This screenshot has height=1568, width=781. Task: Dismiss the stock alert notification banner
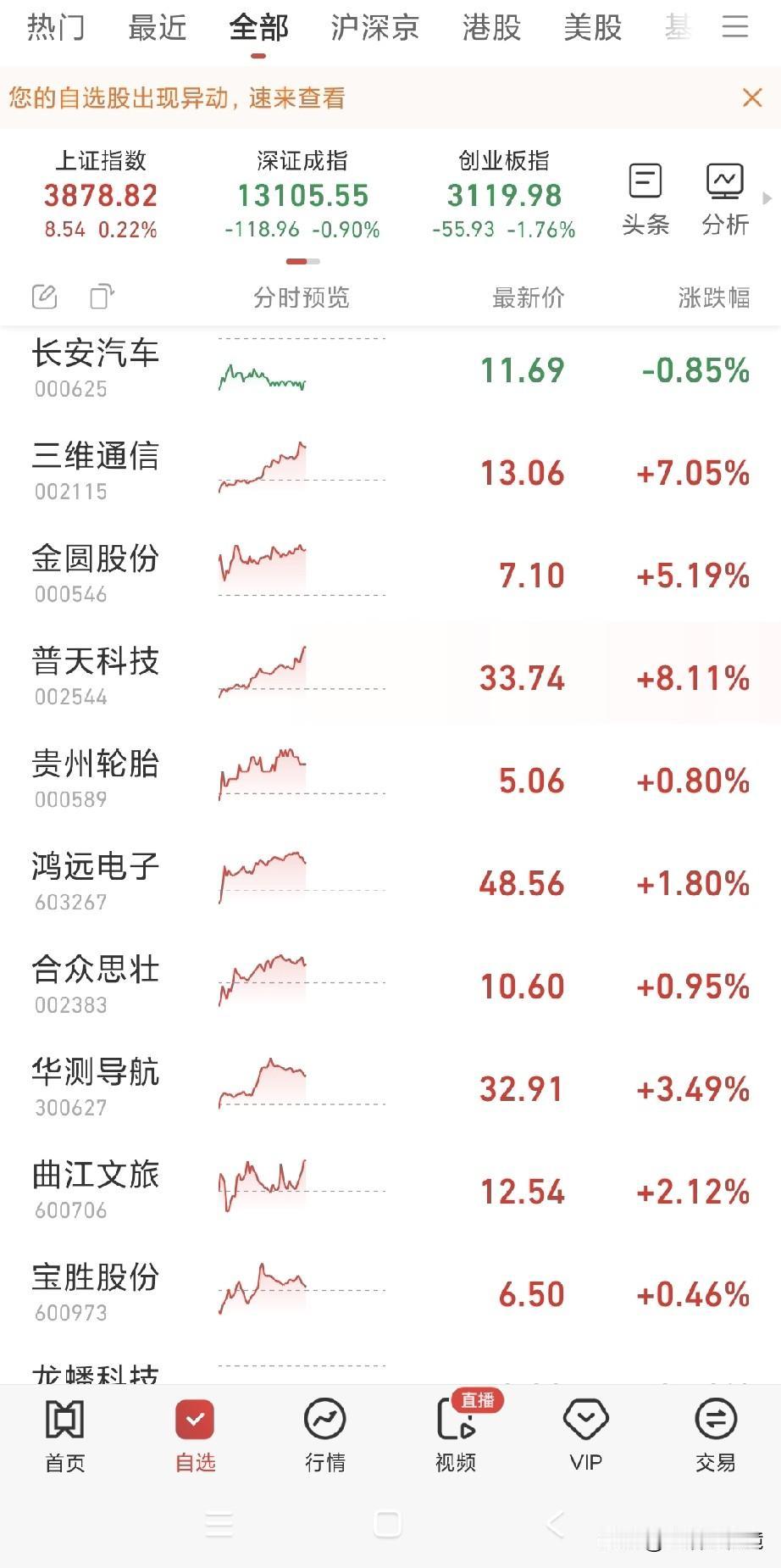[751, 98]
